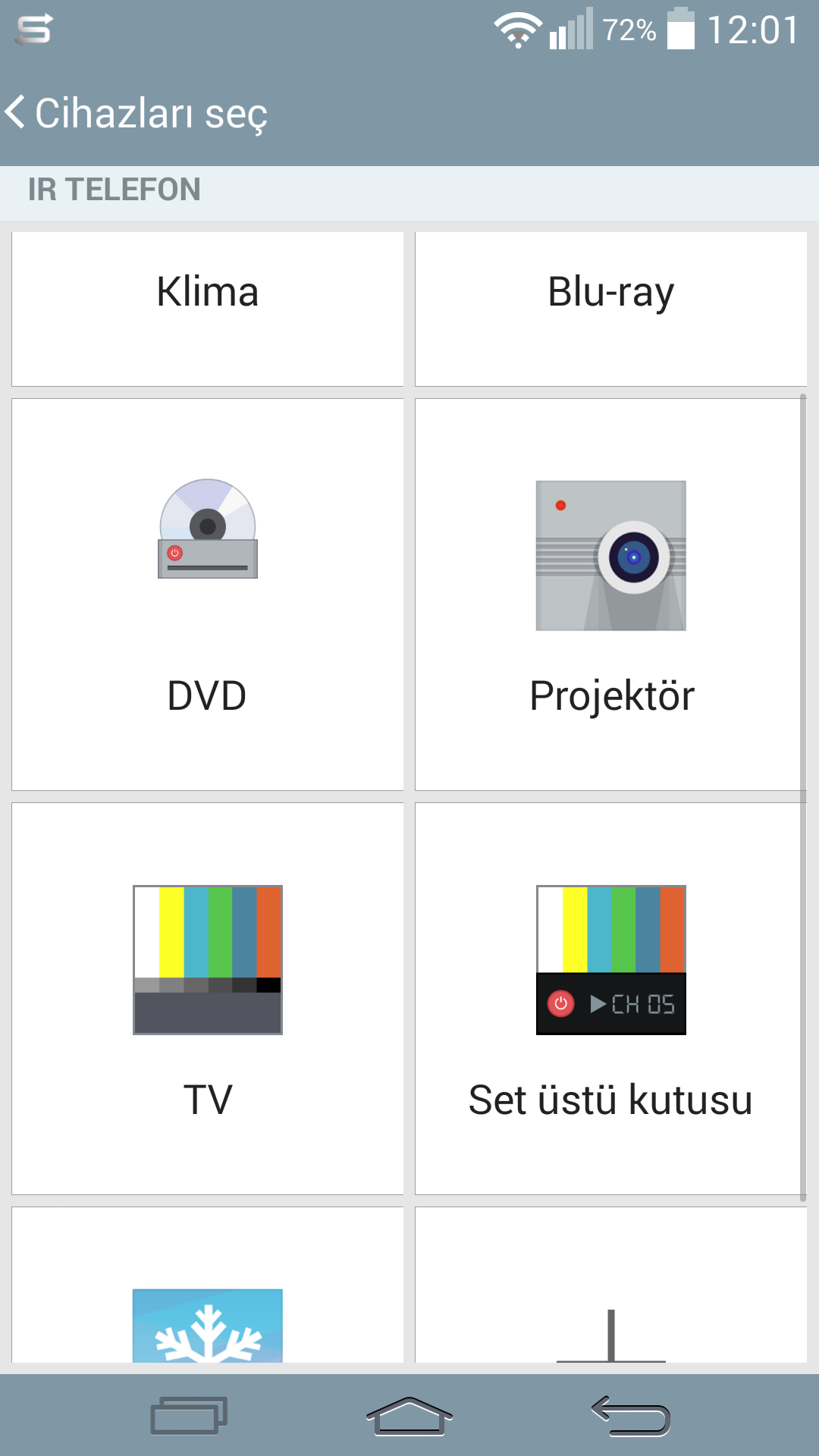Select the Klima device tile

(x=208, y=309)
